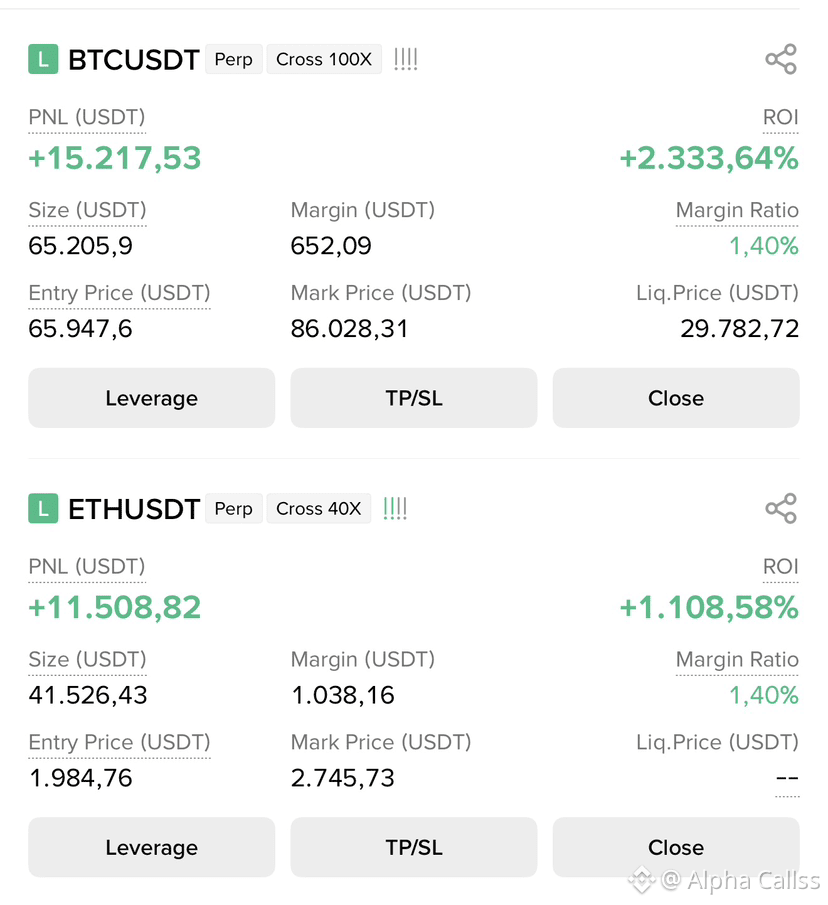The image size is (828, 905).
Task: Tap the Cross 40X chip on ETHUSDT
Action: (x=319, y=508)
